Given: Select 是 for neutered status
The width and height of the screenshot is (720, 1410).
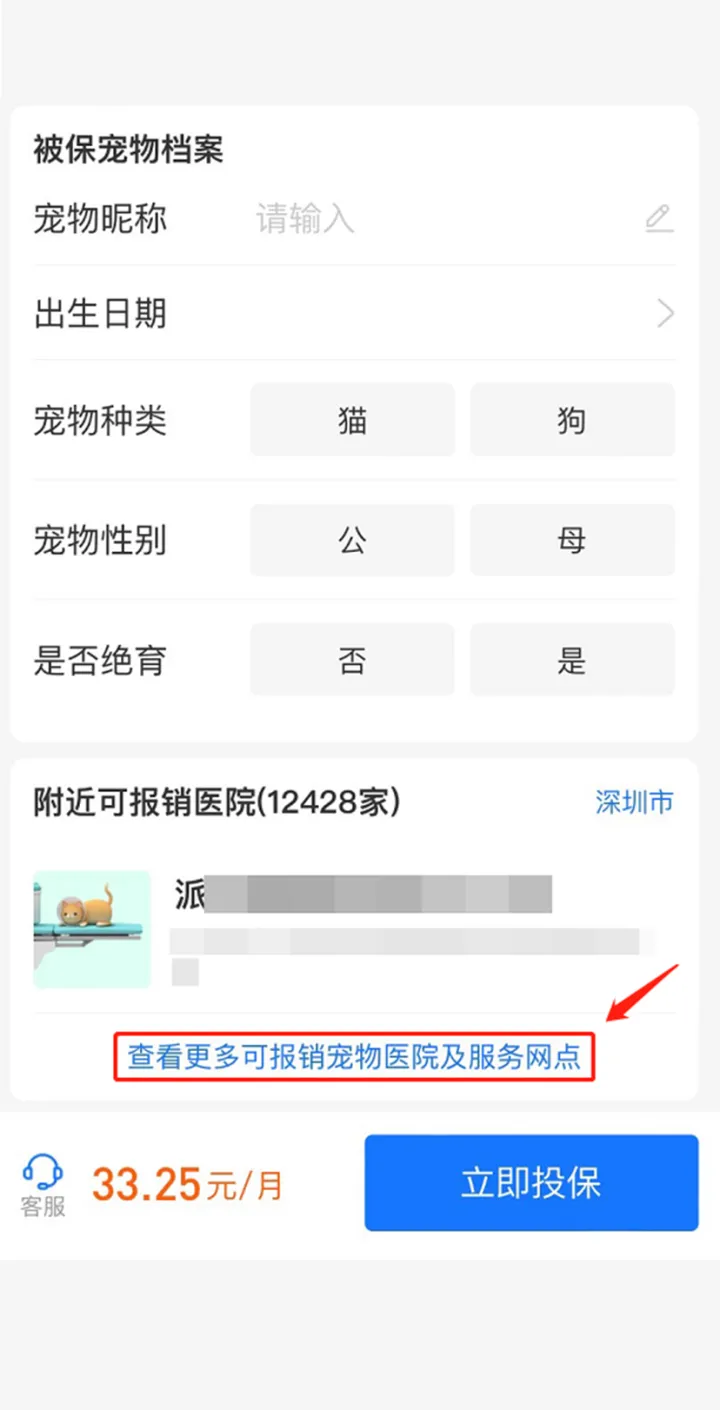Looking at the screenshot, I should tap(572, 660).
